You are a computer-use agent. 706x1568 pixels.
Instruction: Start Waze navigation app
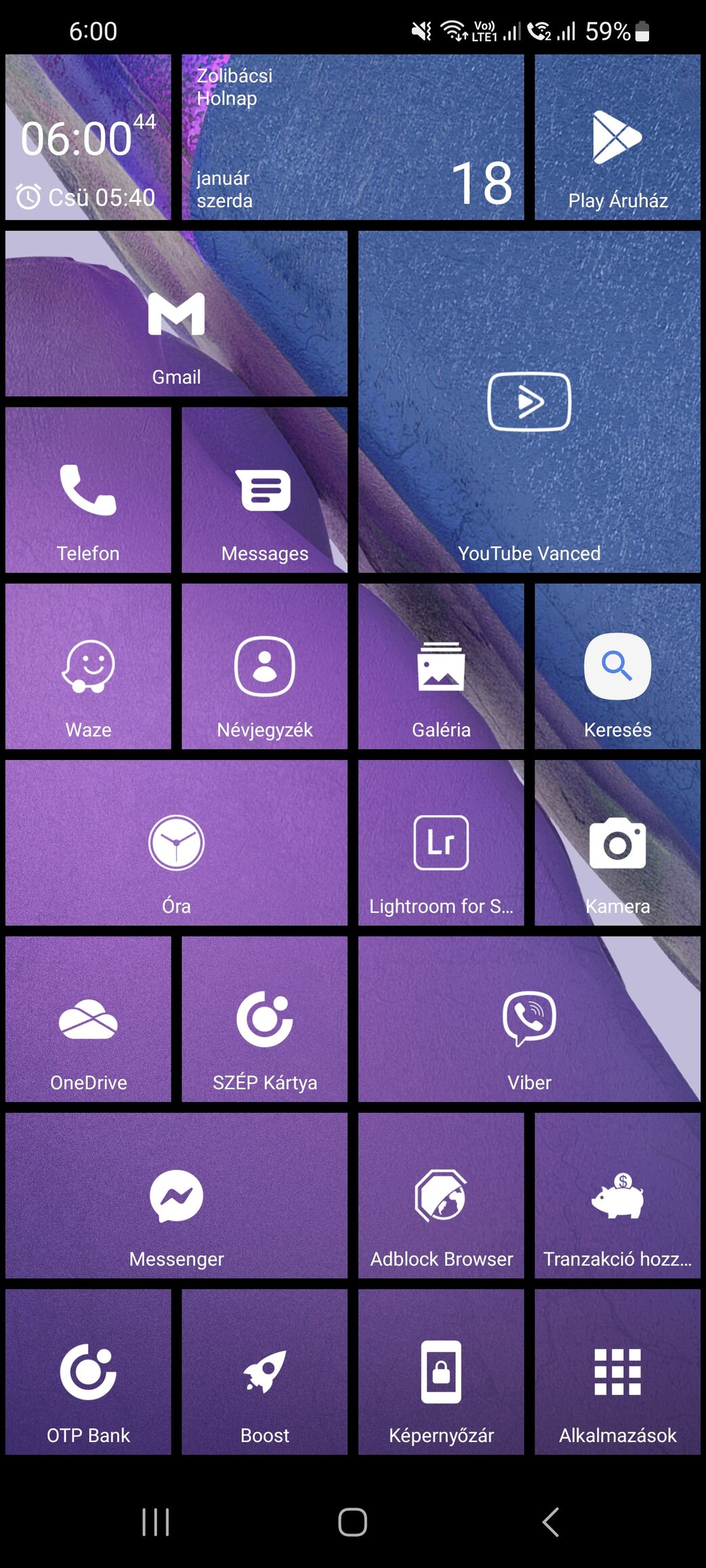pyautogui.click(x=88, y=666)
